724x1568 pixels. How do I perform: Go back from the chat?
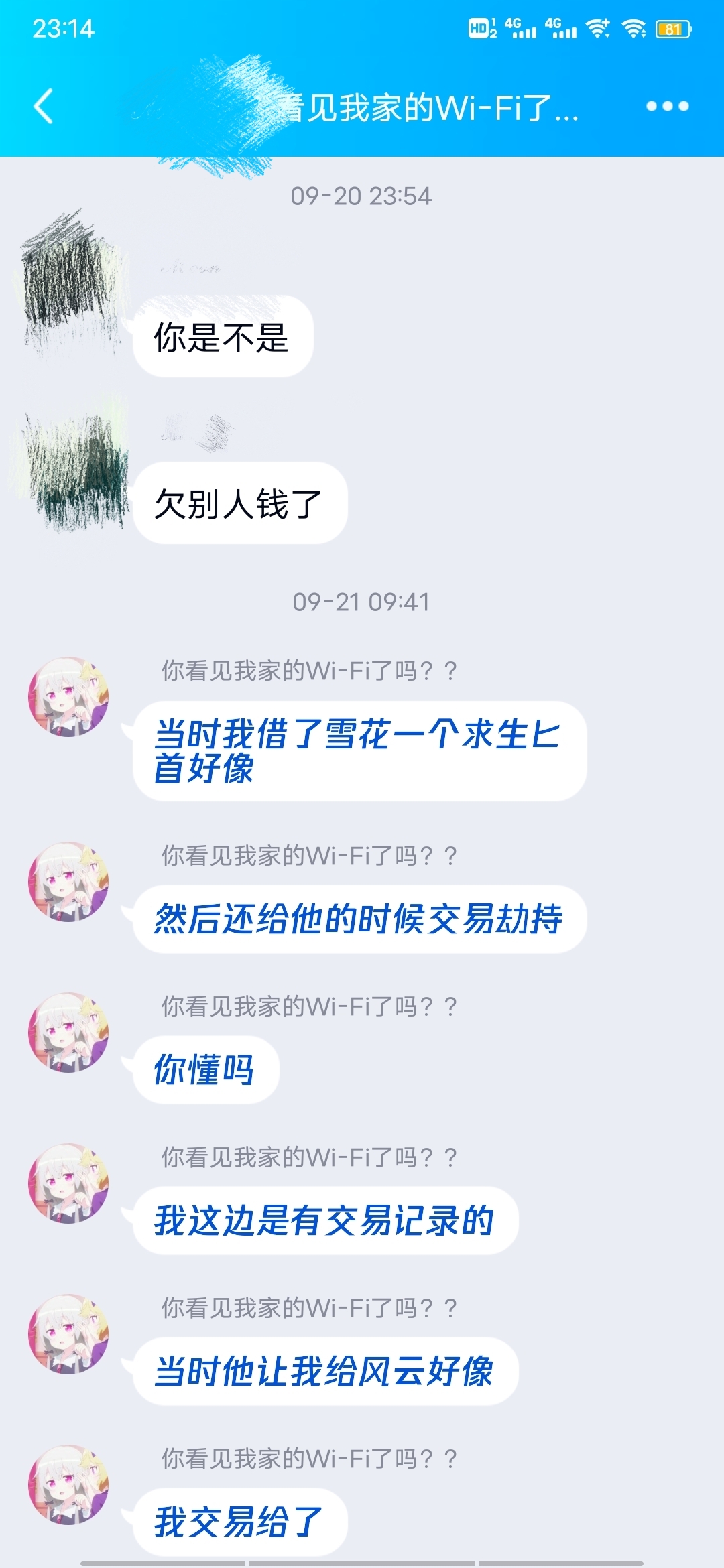pos(44,107)
